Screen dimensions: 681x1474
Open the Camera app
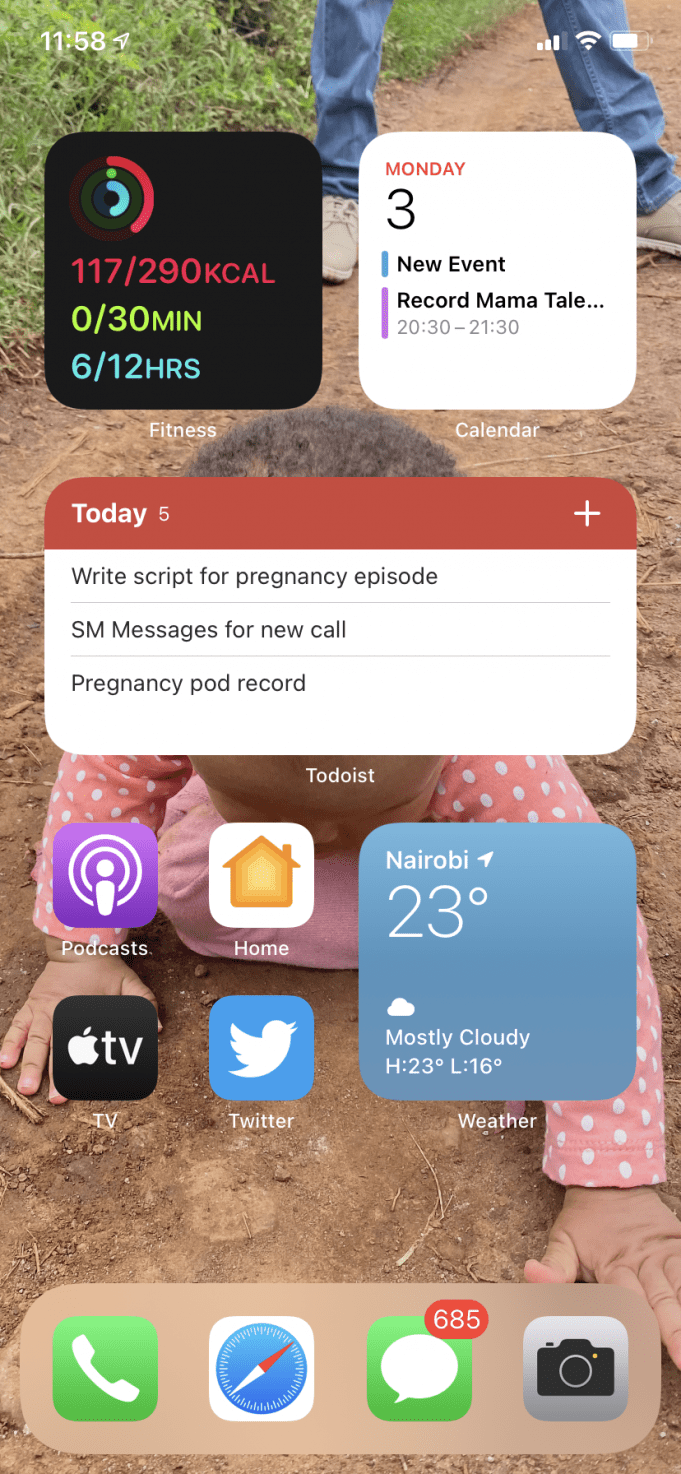[x=575, y=1369]
